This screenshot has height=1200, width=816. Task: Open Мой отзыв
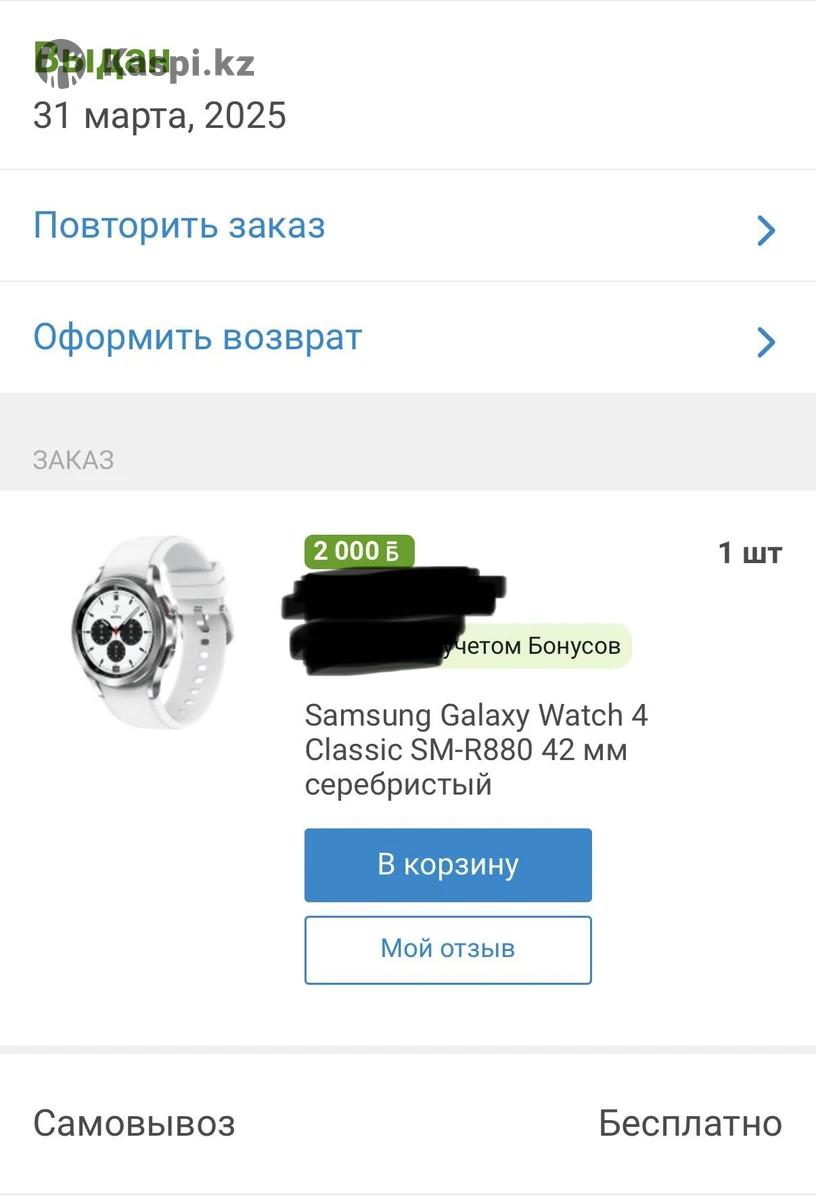tap(448, 949)
